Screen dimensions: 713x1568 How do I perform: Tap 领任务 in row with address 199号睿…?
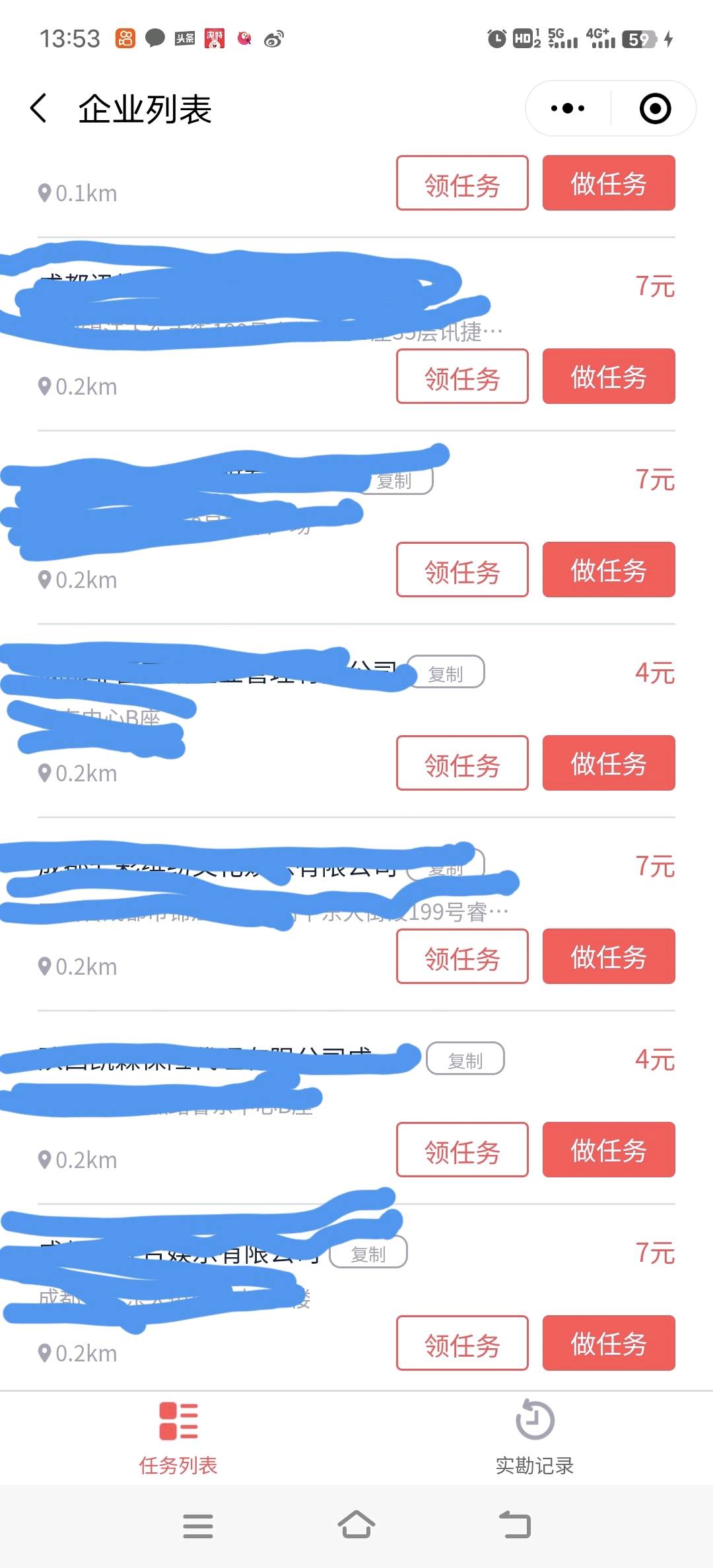pyautogui.click(x=462, y=956)
